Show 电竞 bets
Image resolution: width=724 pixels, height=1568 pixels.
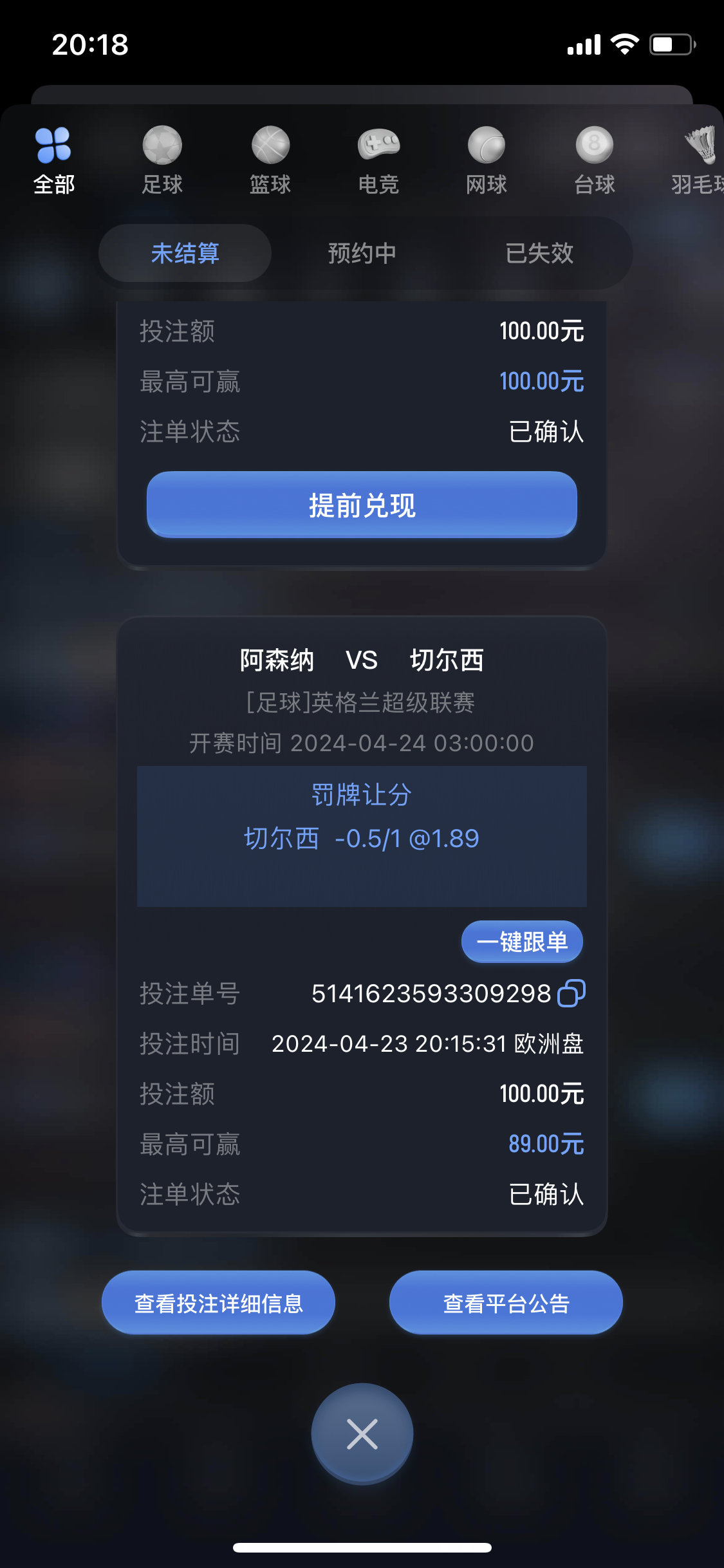378,161
